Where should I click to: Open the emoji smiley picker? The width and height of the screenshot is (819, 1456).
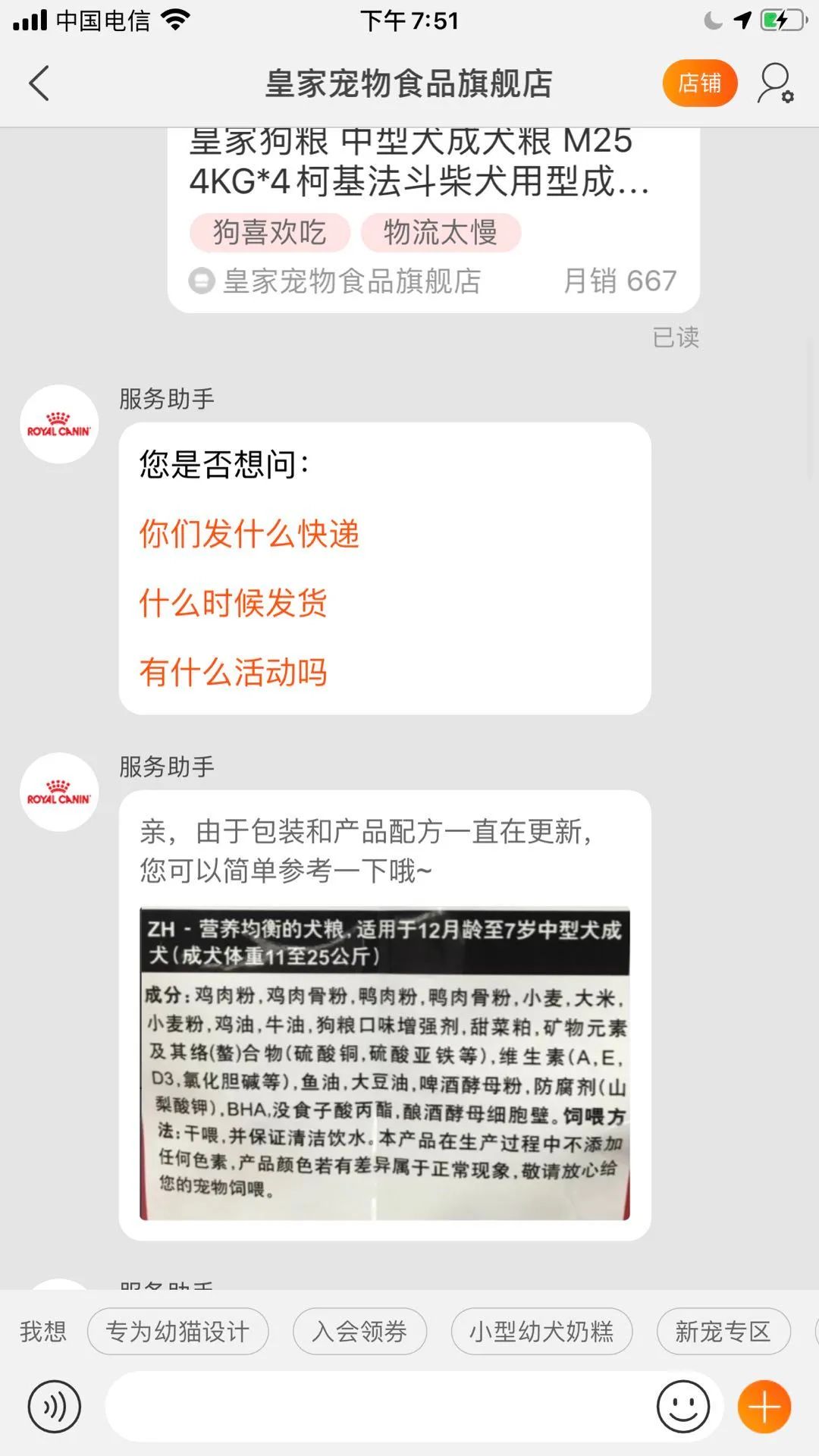point(682,1407)
